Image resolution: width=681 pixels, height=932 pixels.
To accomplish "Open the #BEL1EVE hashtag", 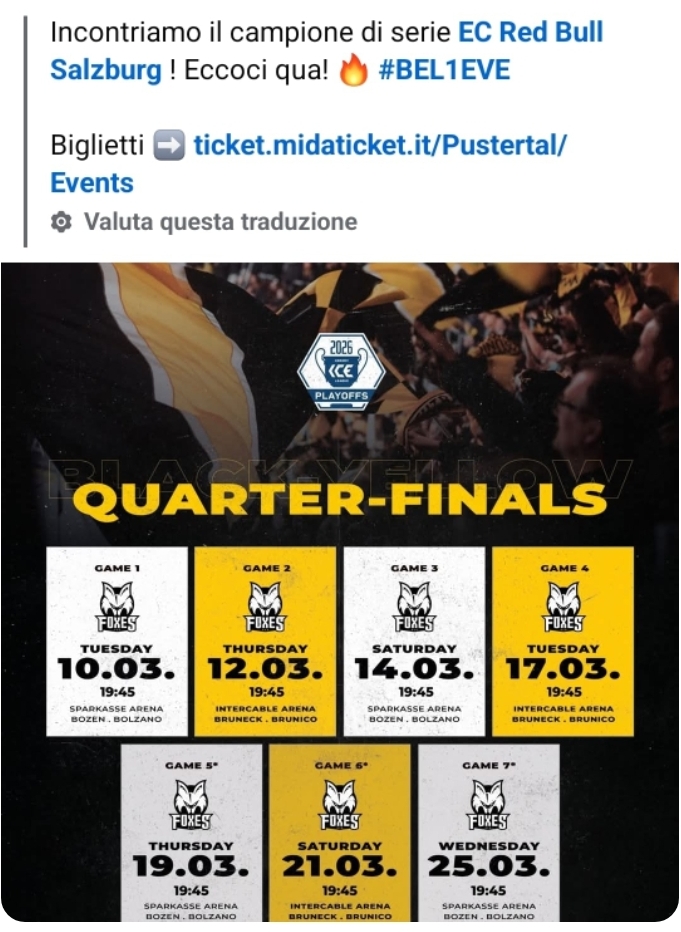I will click(x=444, y=71).
